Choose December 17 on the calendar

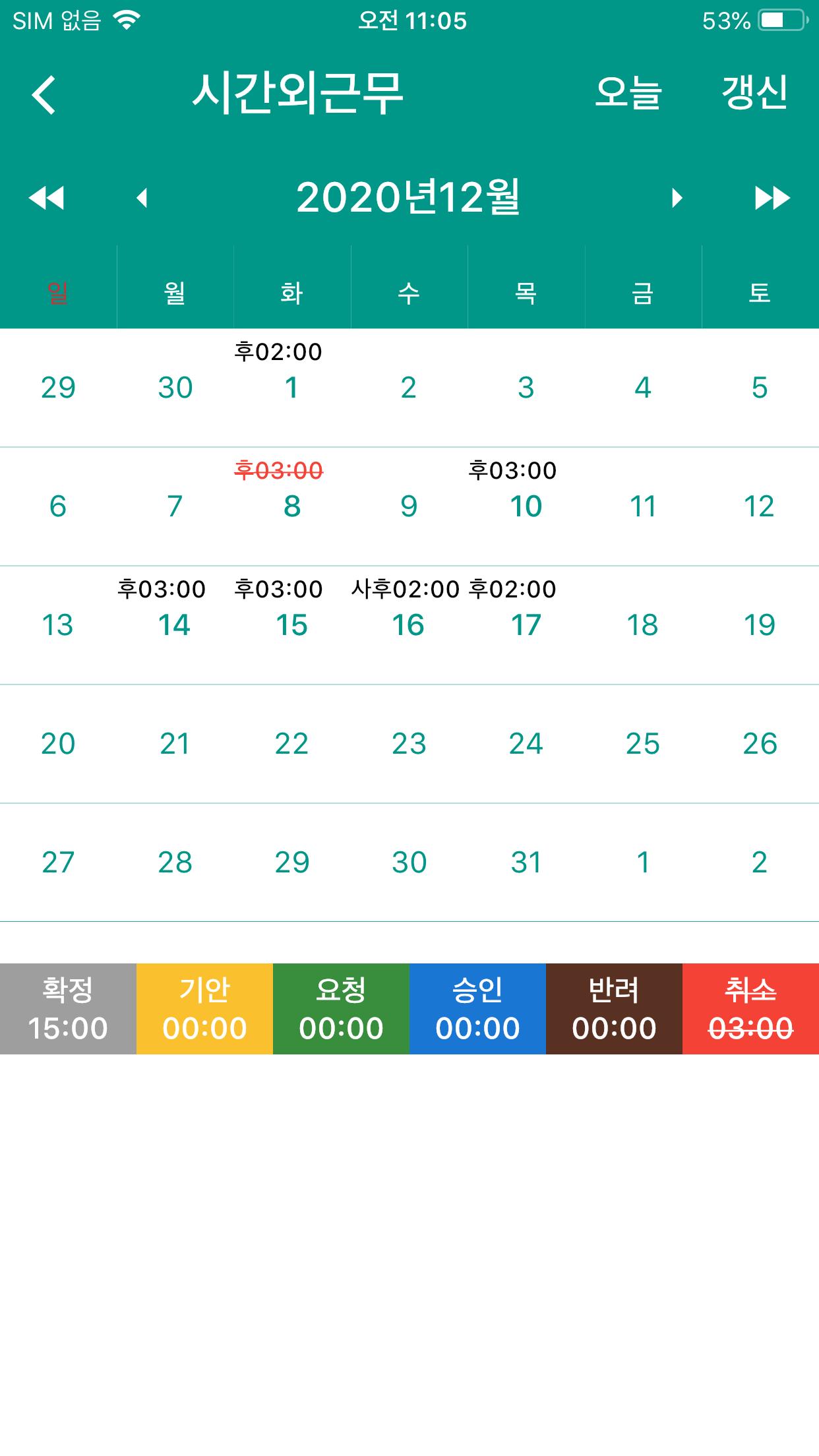pyautogui.click(x=526, y=625)
